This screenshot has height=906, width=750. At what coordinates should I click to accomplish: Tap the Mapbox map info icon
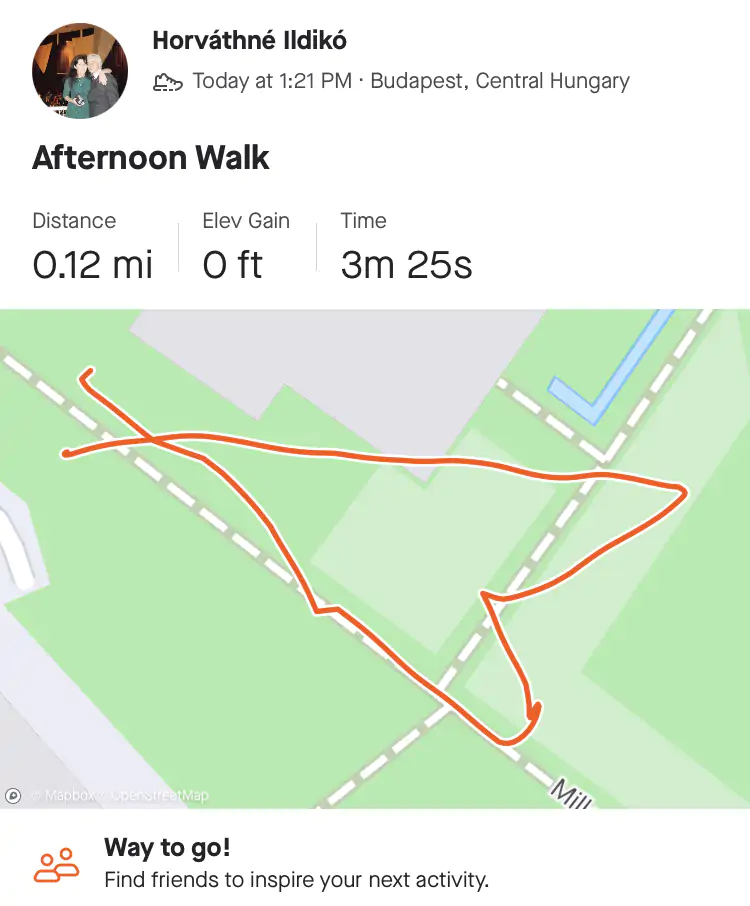click(13, 796)
